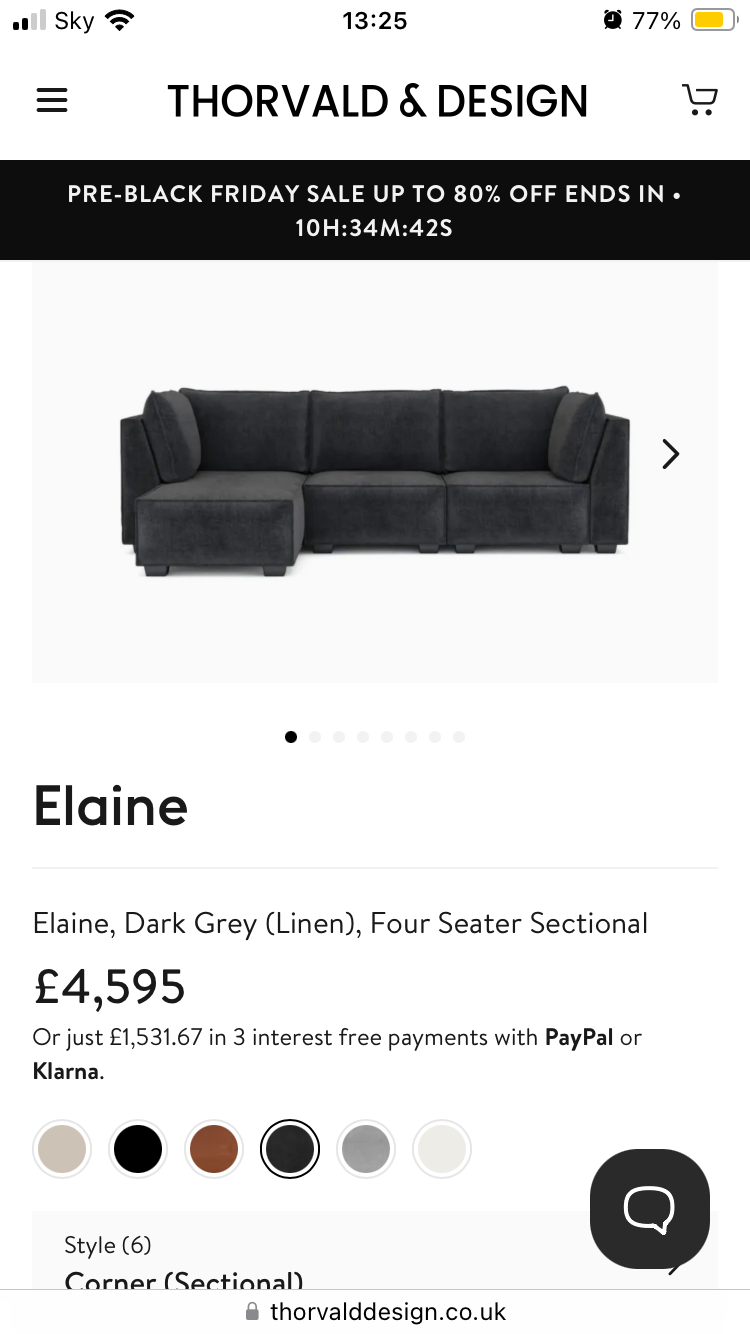Jump to the second image dot
The image size is (750, 1334).
(x=315, y=737)
